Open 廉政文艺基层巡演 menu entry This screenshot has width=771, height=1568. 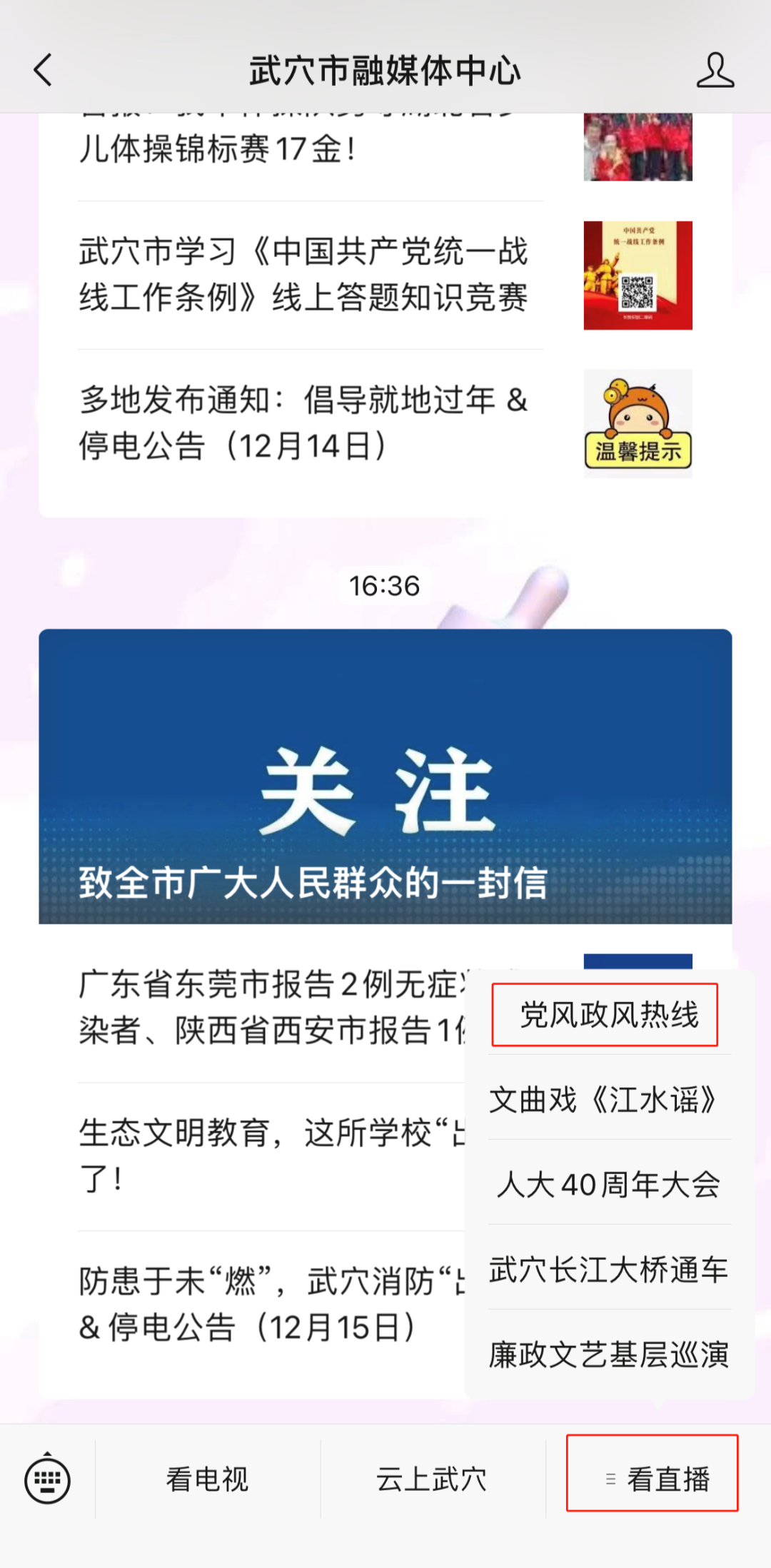tap(608, 1354)
